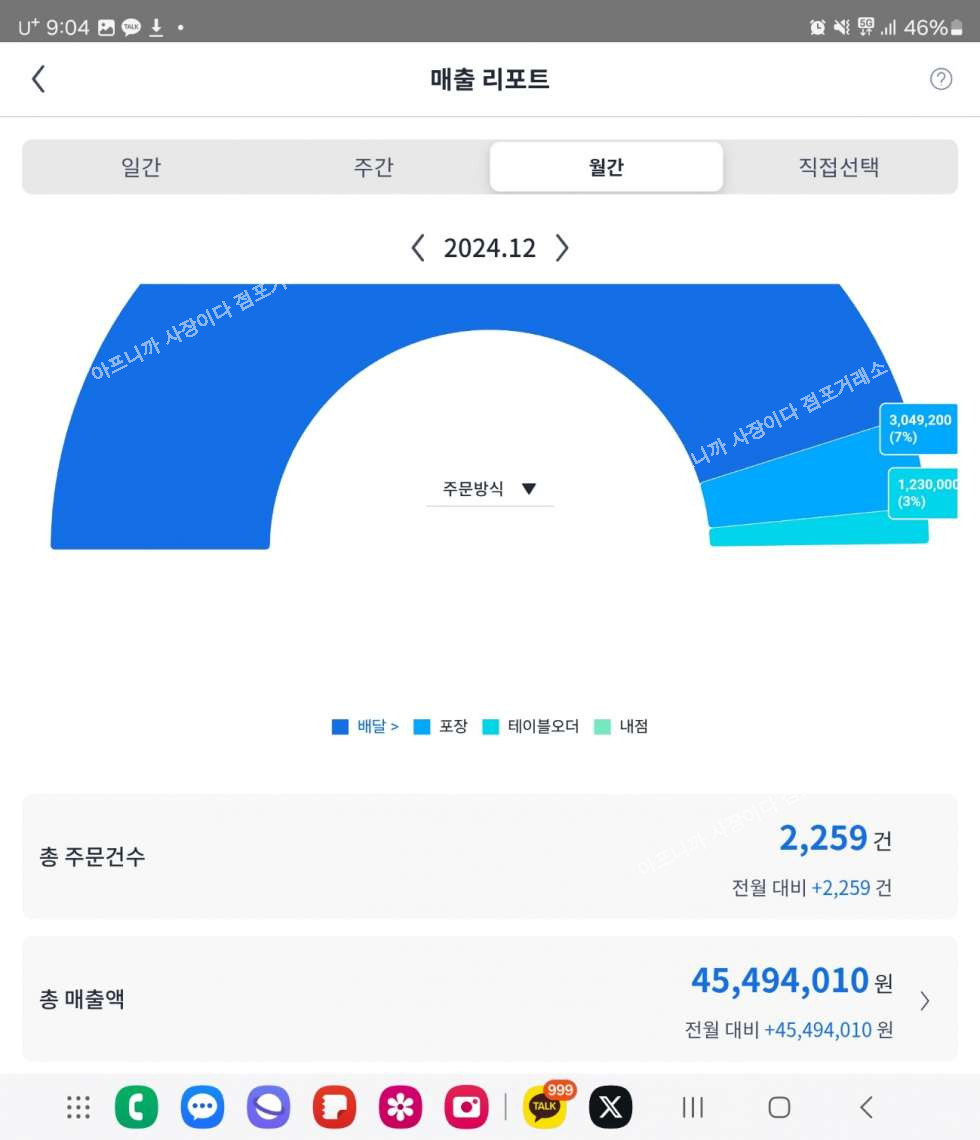Open the X app from the taskbar
This screenshot has width=980, height=1140.
(610, 1107)
